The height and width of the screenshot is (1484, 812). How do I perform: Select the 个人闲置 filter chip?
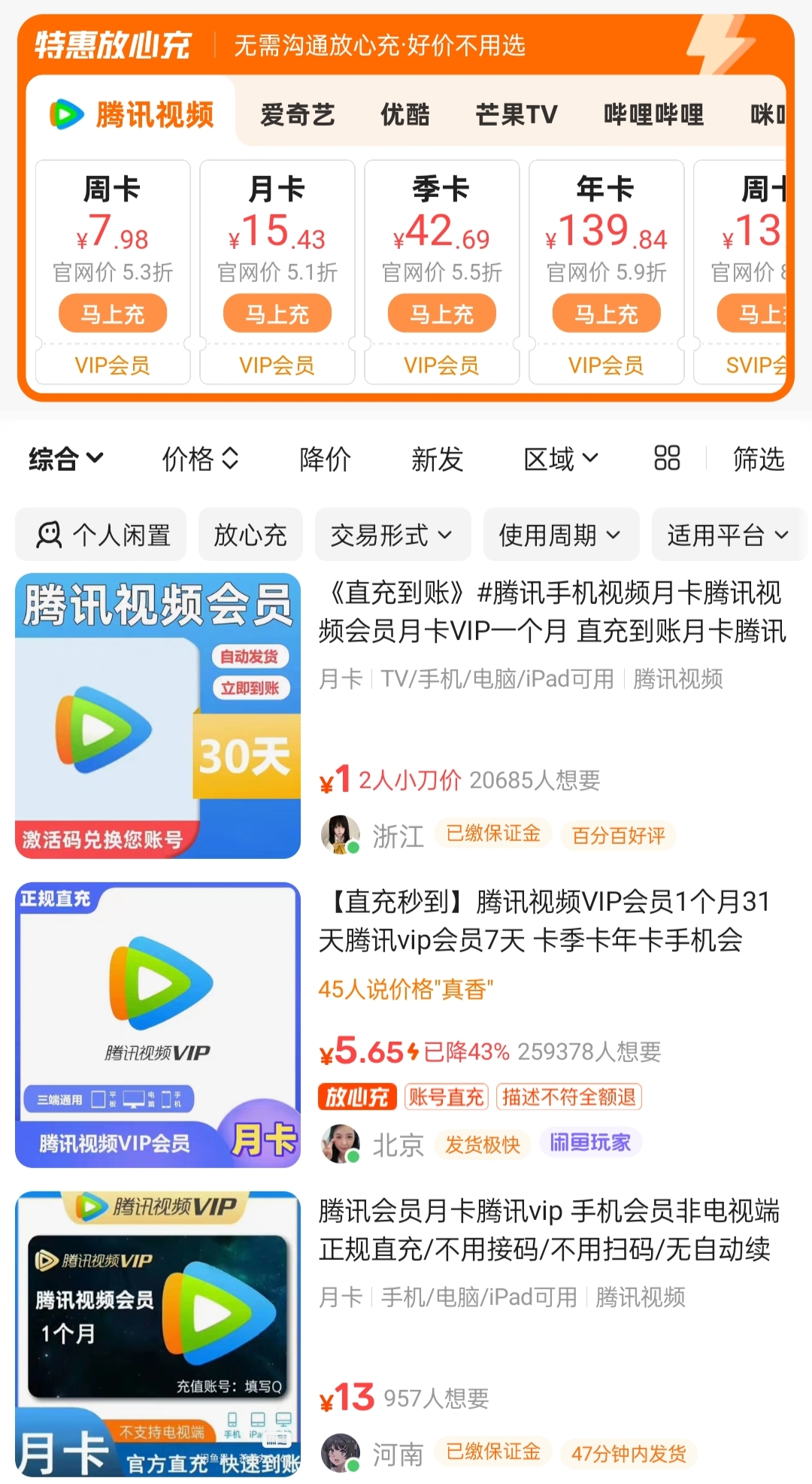101,535
